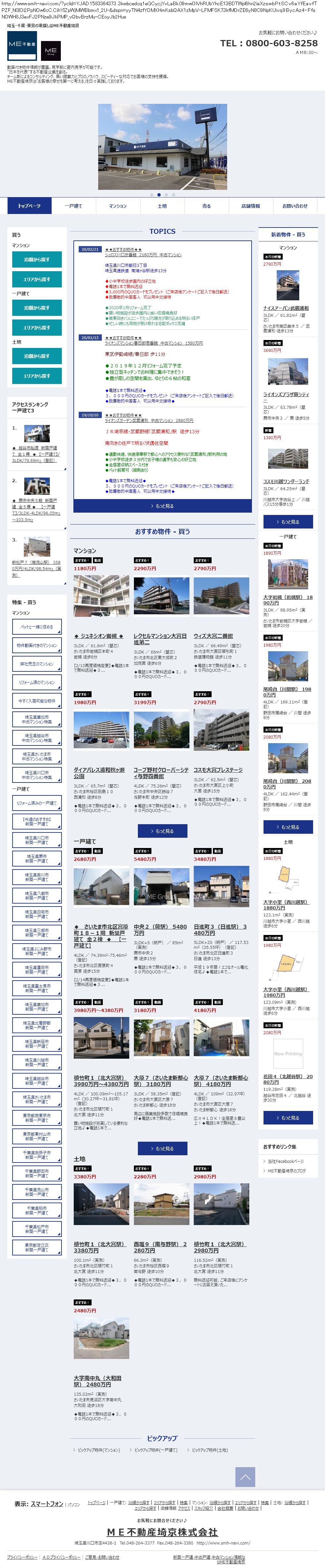Tap 沿線から探す under マンション in sidebar
This screenshot has height=1568, width=325.
[36, 259]
